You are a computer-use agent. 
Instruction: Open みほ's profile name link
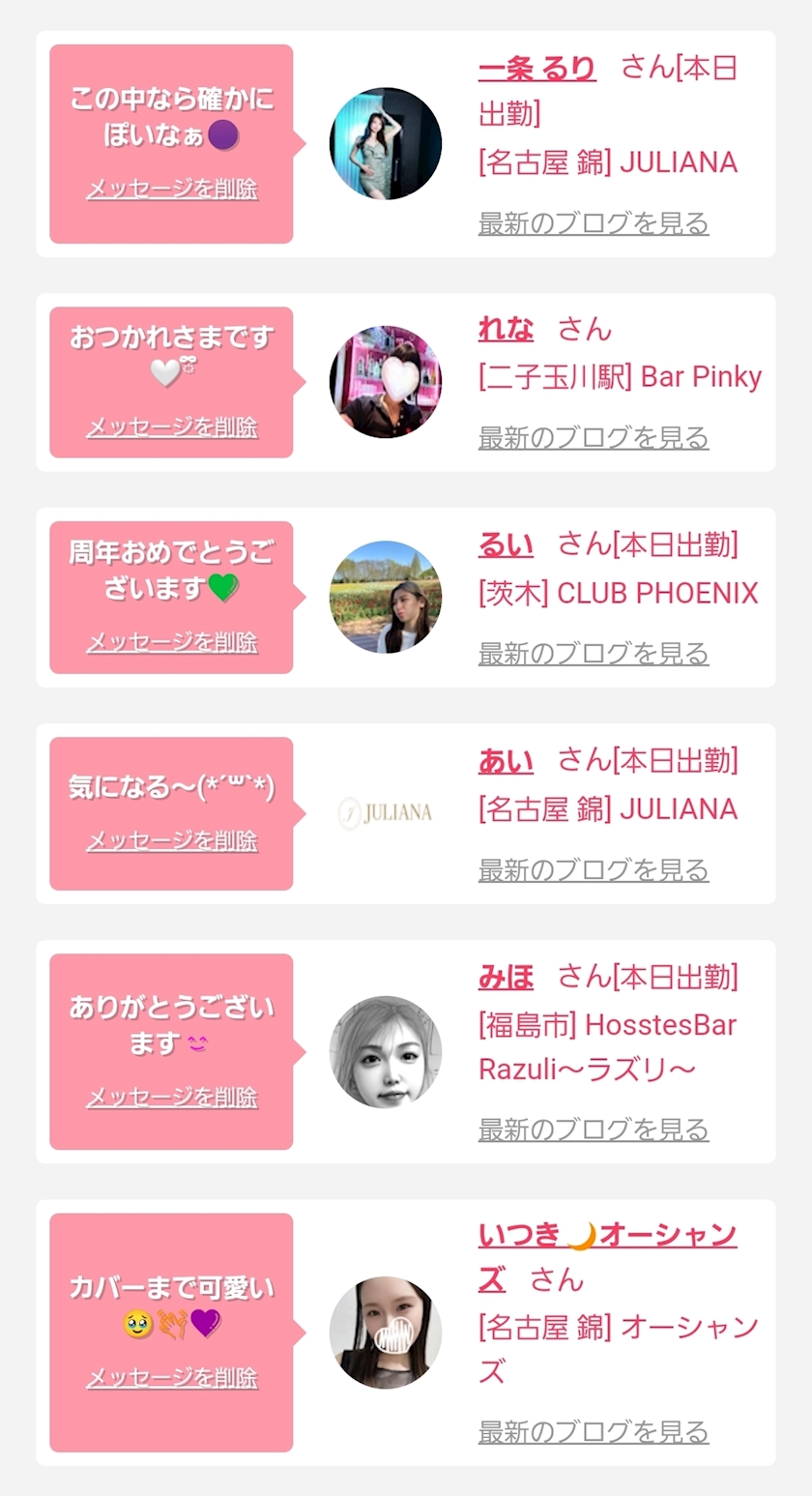click(506, 977)
